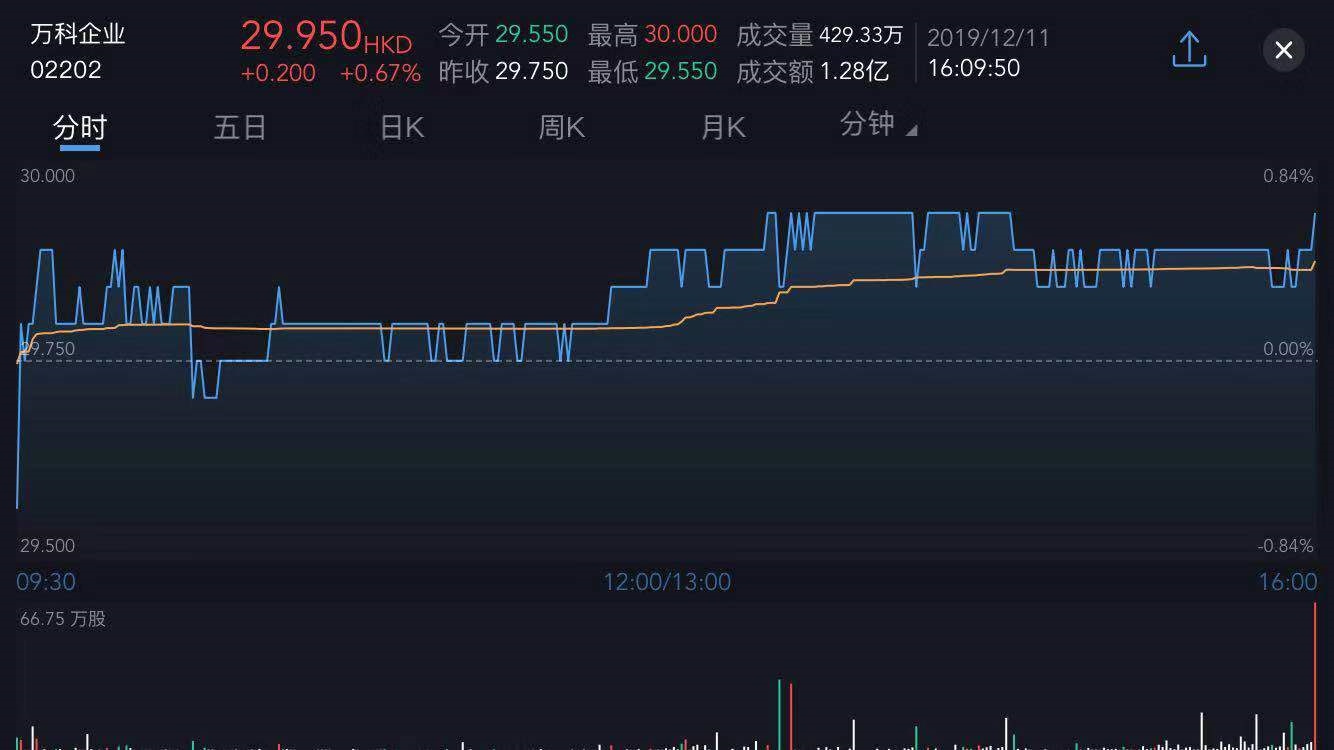Expand the 分钟 minute interval dropdown
The width and height of the screenshot is (1334, 750).
[878, 125]
